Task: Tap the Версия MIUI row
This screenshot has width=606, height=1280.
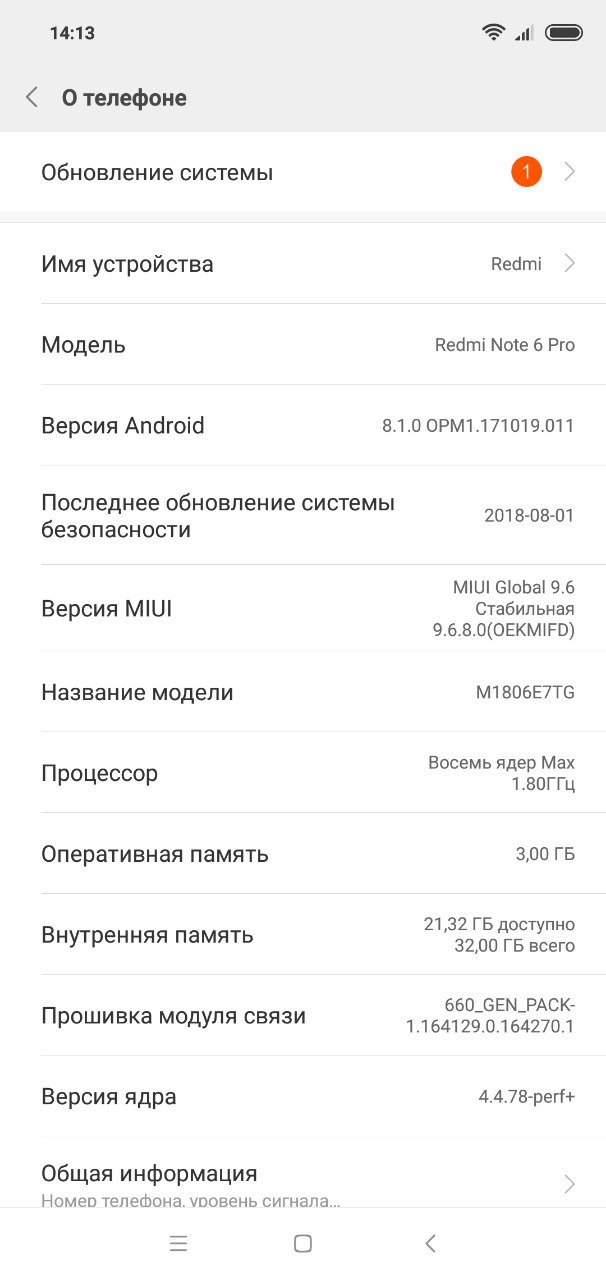Action: [x=303, y=608]
